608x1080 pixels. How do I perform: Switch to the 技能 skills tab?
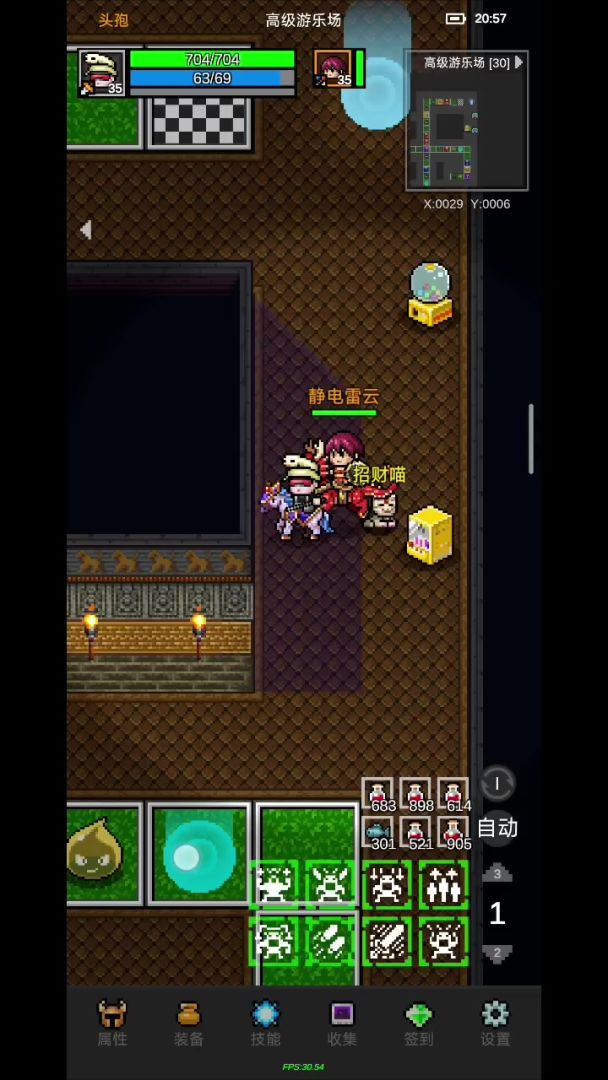click(x=265, y=1023)
